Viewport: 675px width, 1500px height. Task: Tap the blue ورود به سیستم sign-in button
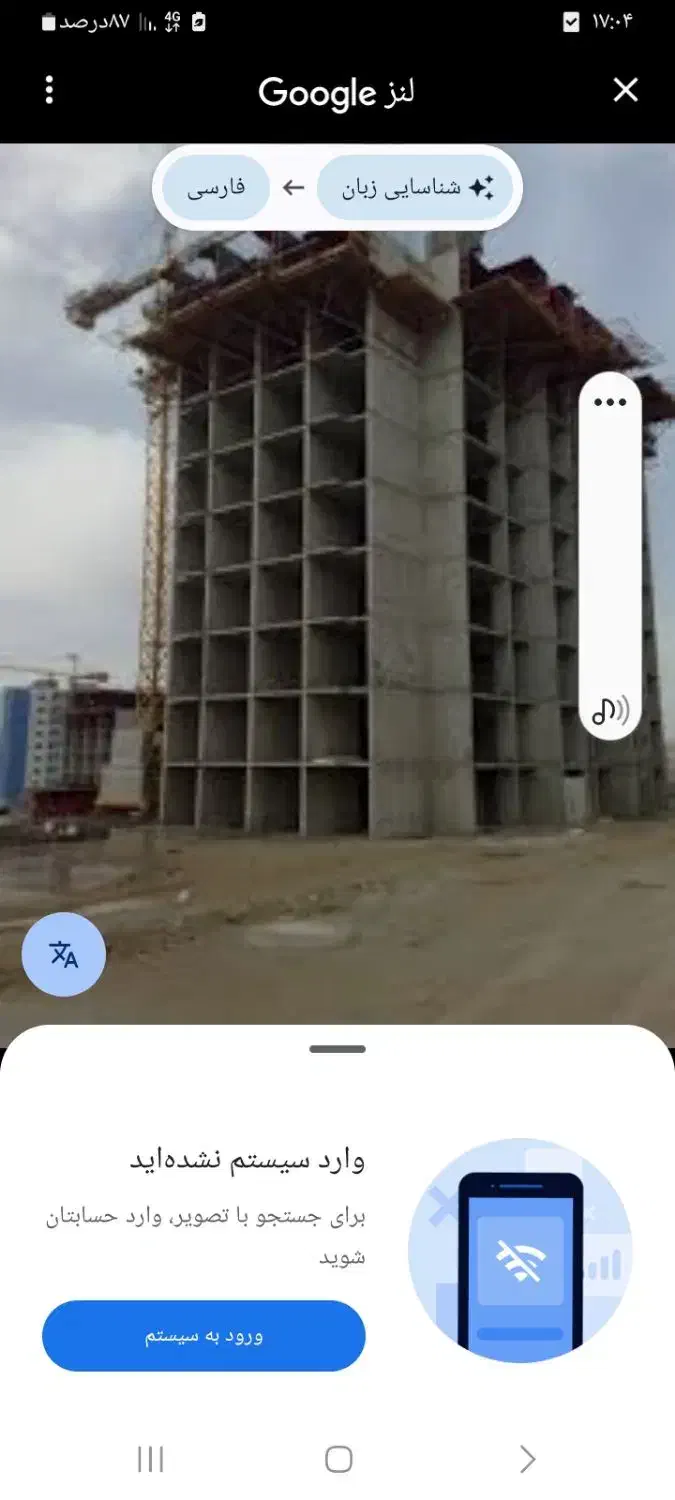pos(204,1336)
